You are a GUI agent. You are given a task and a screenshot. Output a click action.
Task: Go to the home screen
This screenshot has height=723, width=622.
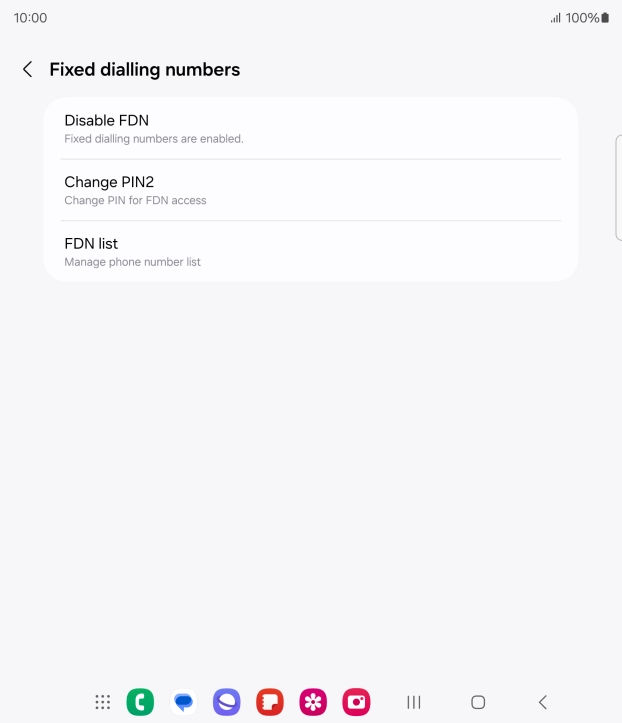point(478,702)
